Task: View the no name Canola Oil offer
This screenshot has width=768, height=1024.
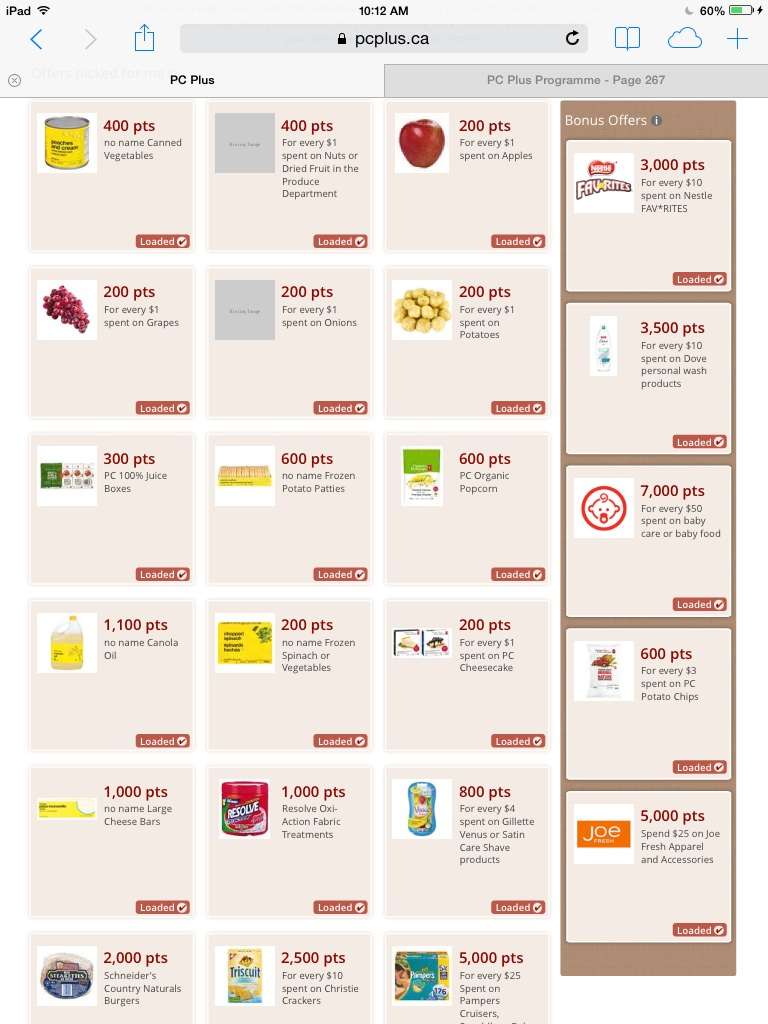Action: tap(112, 675)
